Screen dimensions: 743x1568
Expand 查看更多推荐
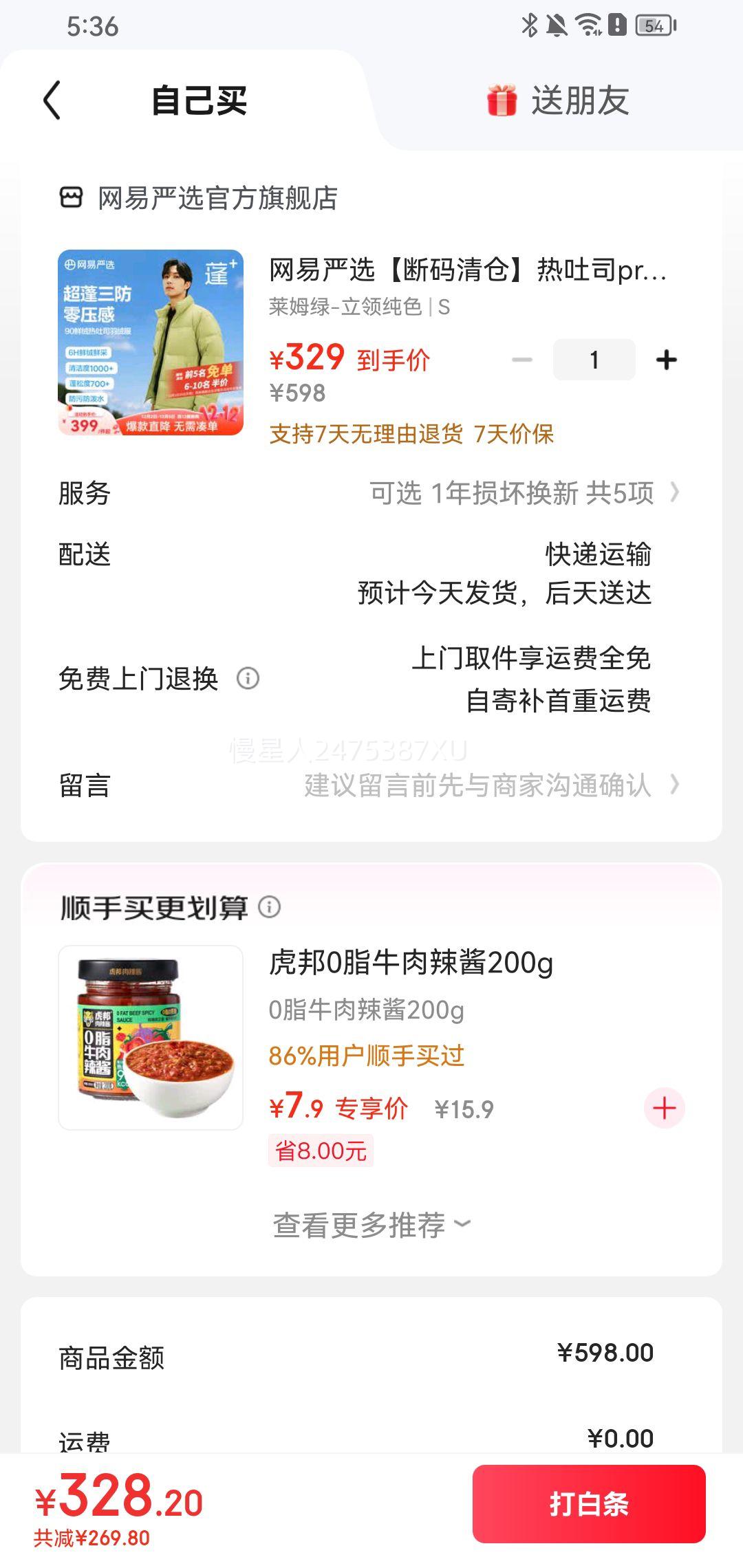(371, 1225)
